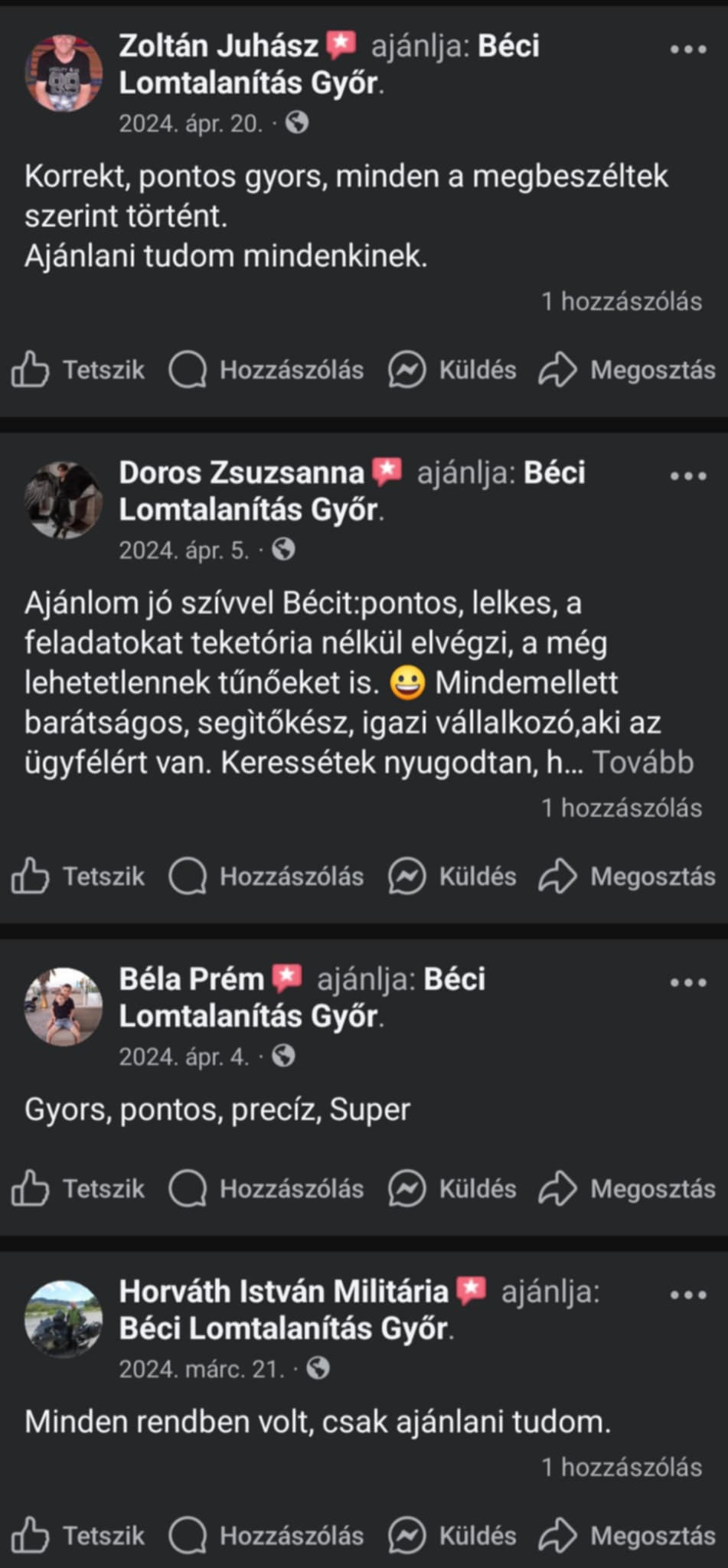Click the Share arrow icon on Horváth István Militária's post

tap(560, 1536)
